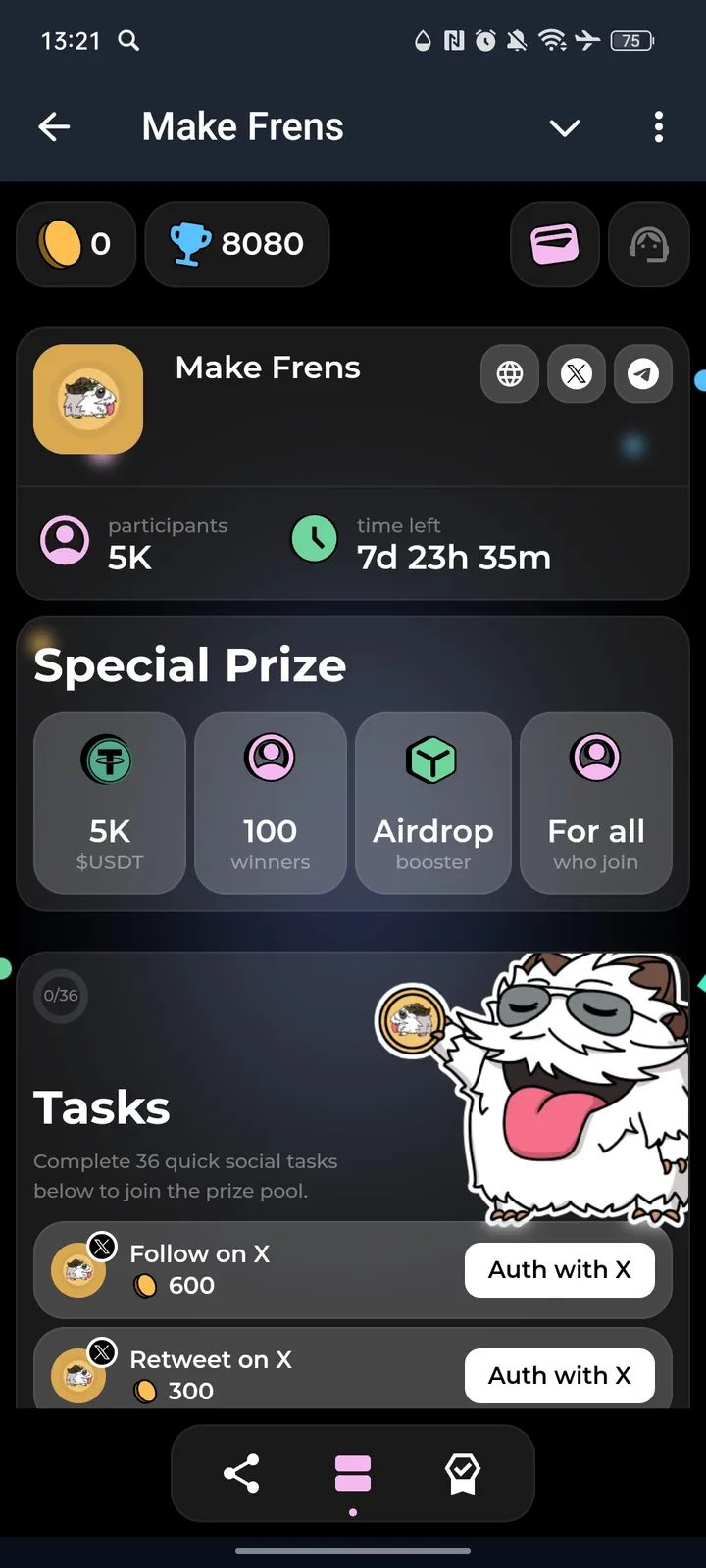Open the Make Frens website globe icon
The height and width of the screenshot is (1568, 706).
(510, 373)
